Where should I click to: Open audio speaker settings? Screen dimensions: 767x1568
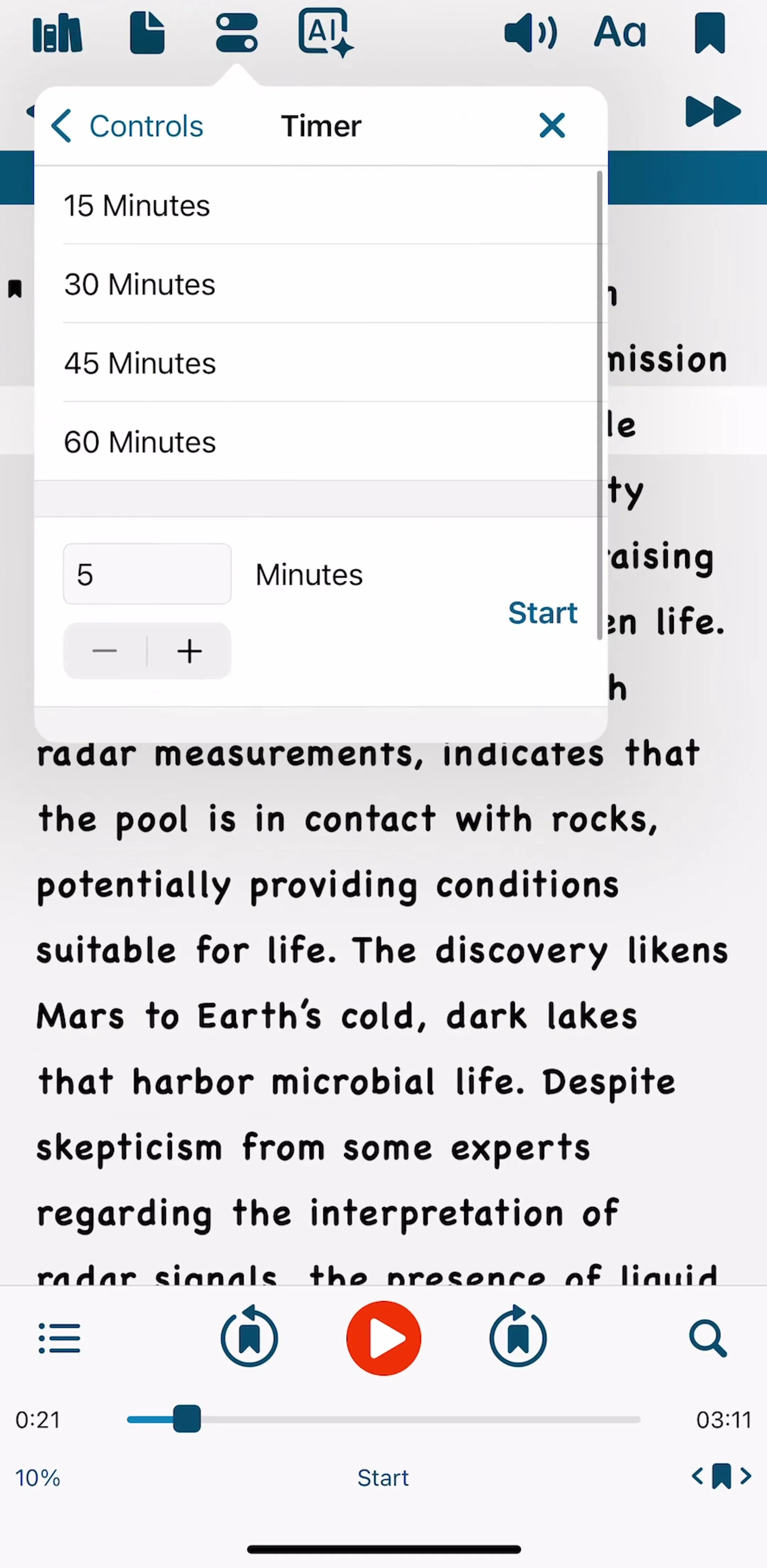[x=531, y=33]
